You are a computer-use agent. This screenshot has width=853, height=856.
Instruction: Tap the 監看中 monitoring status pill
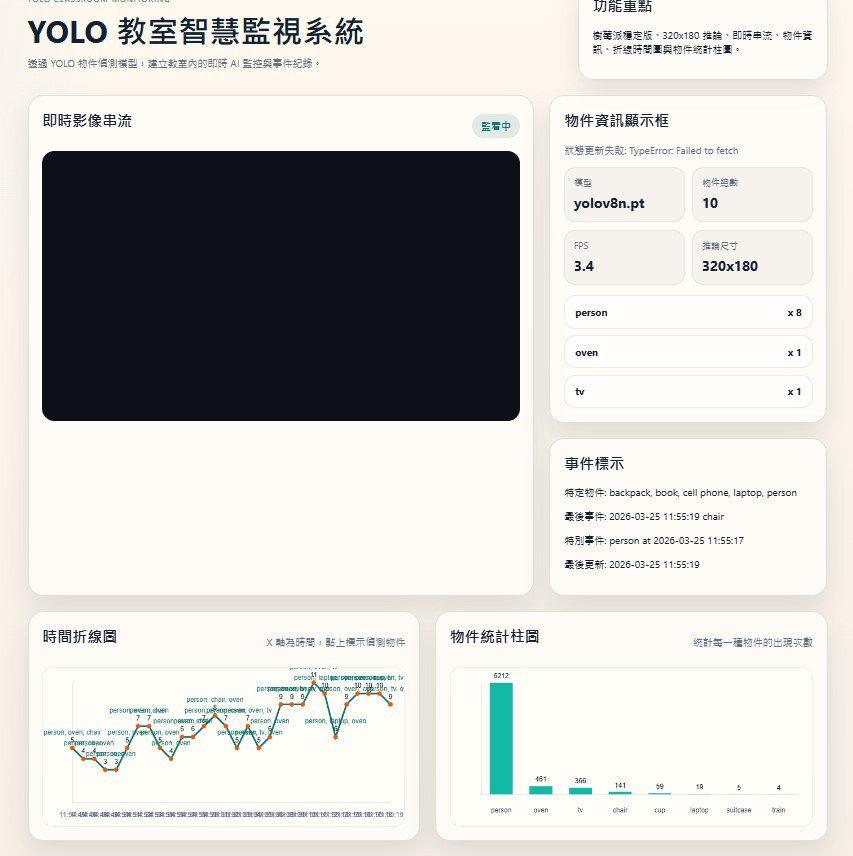point(496,126)
